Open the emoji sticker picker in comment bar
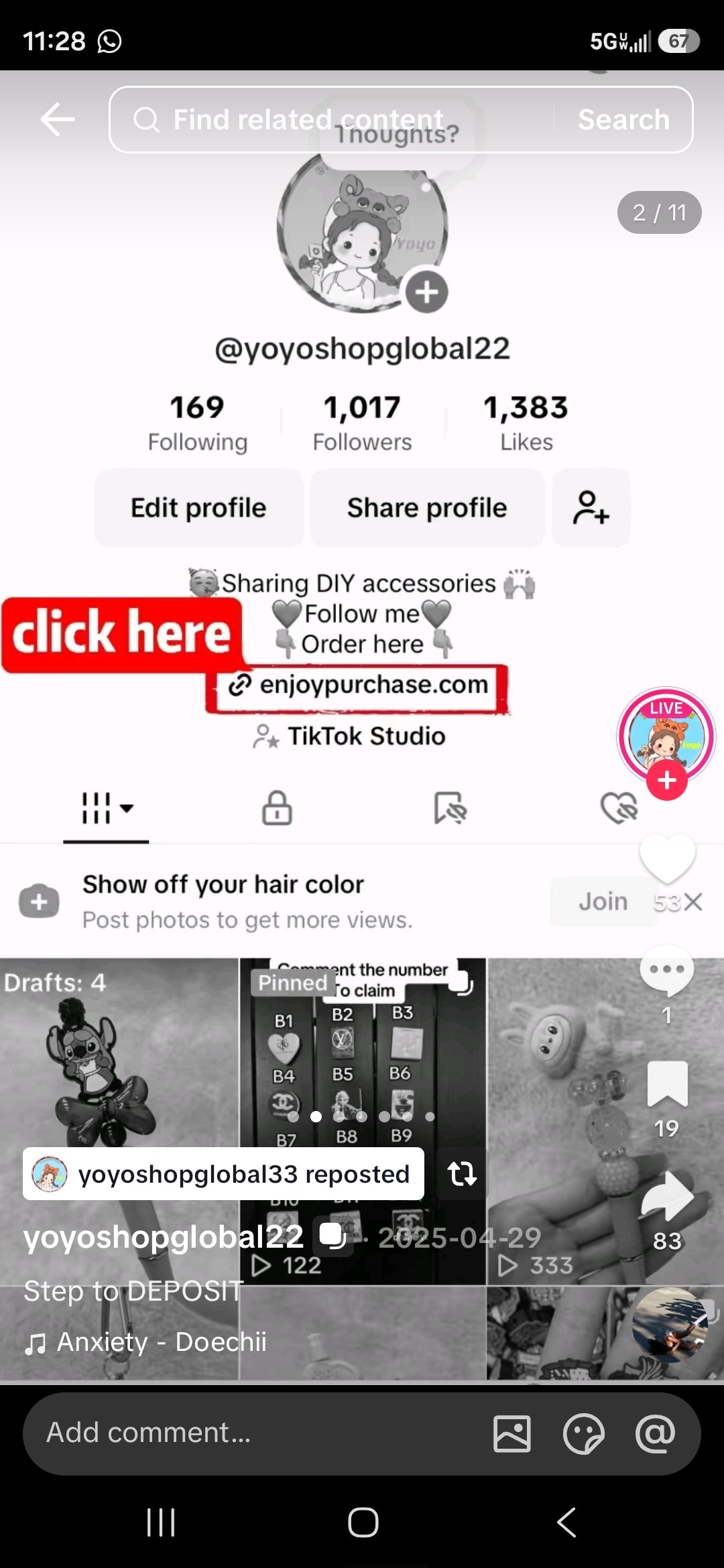This screenshot has height=1568, width=724. click(x=583, y=1434)
